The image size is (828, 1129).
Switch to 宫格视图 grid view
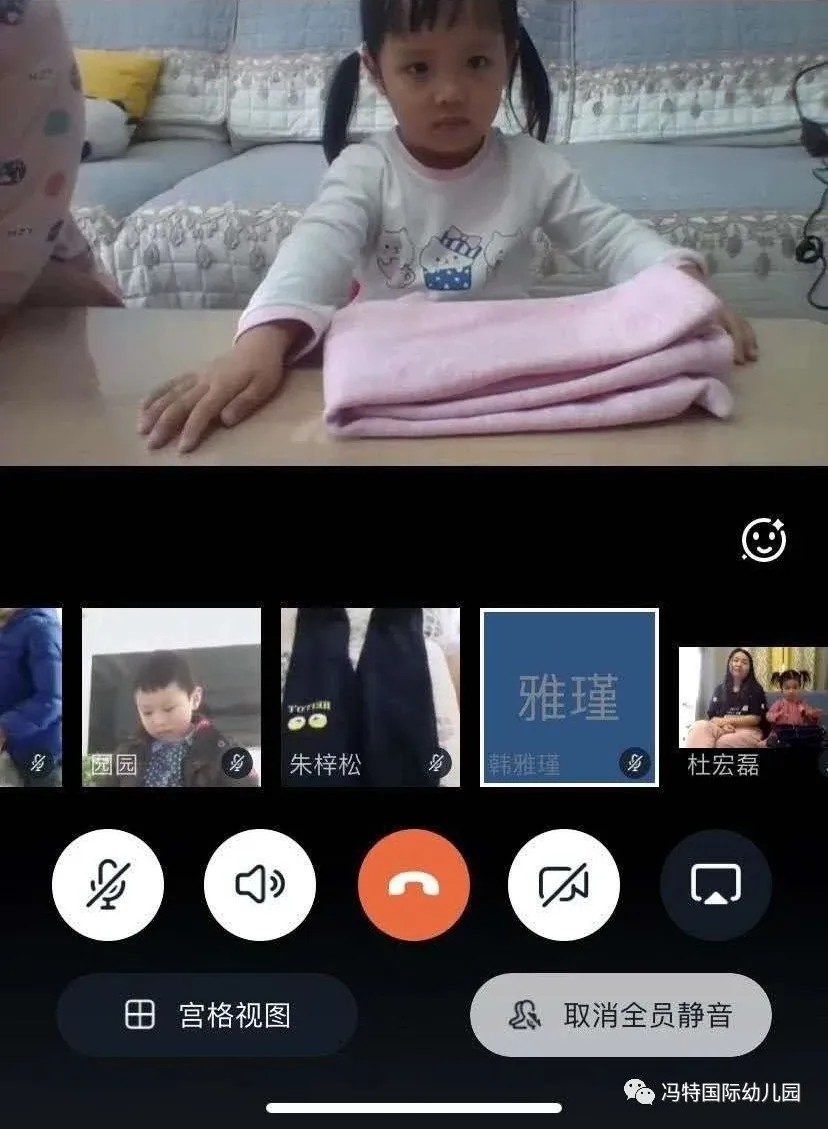click(x=207, y=1016)
